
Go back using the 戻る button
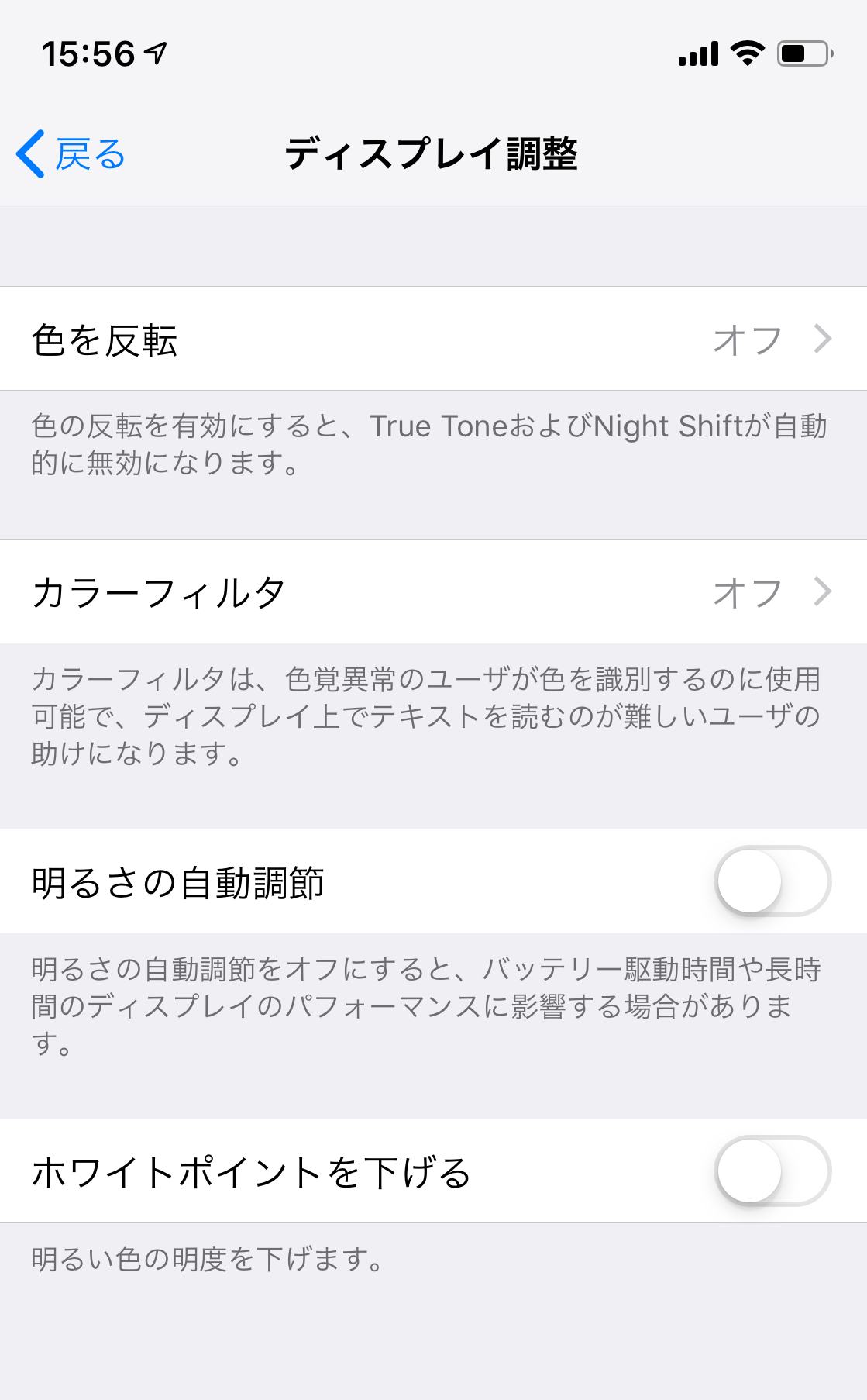pos(71,153)
